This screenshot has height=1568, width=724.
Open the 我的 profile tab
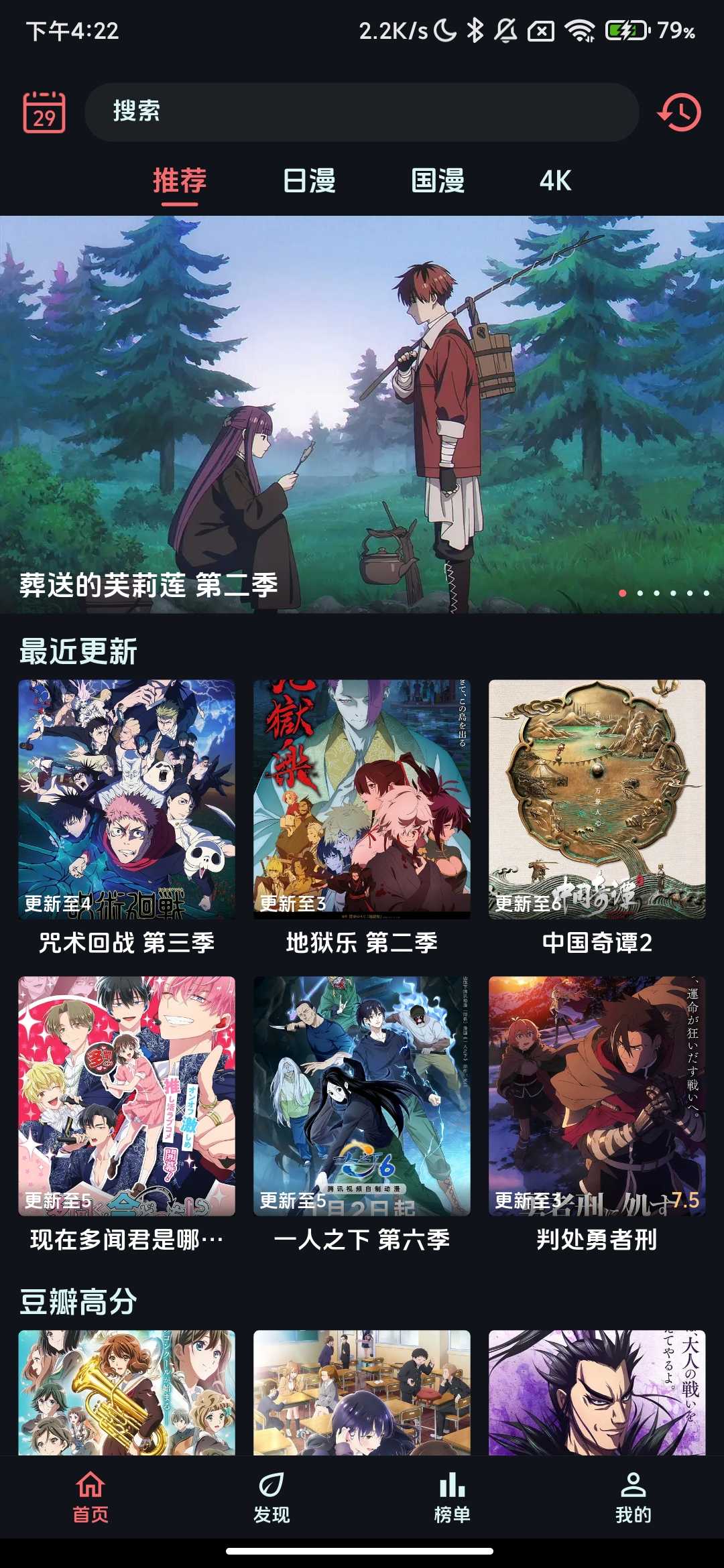pos(633,1497)
